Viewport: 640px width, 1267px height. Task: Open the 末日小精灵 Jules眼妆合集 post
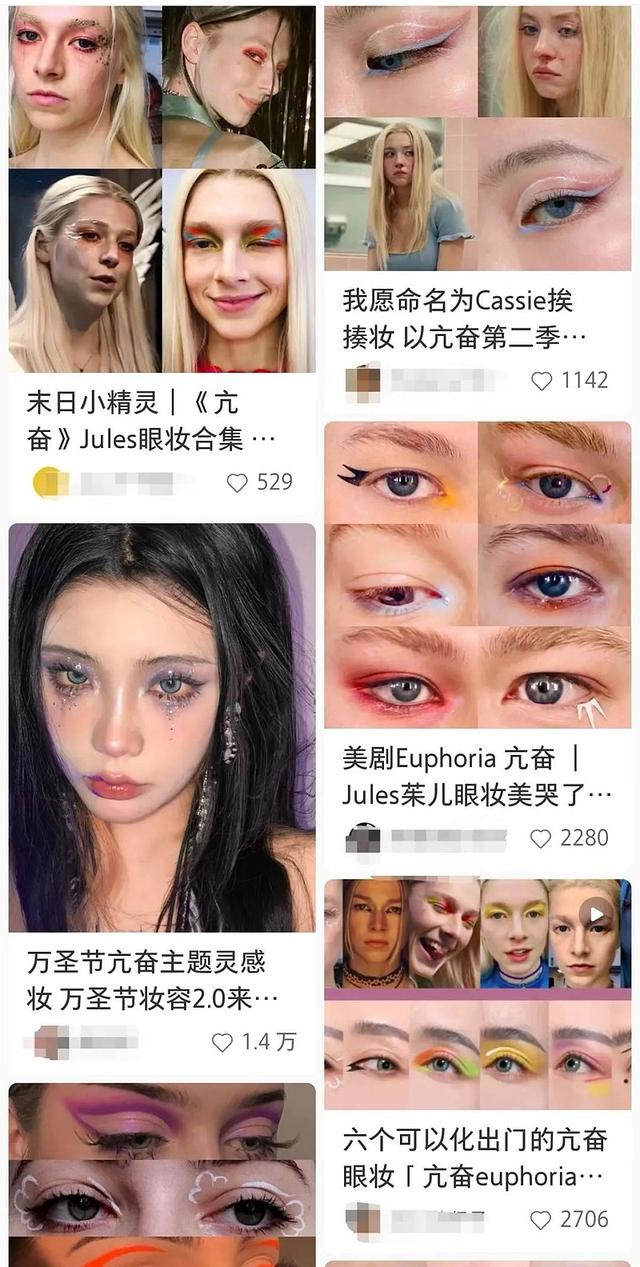pyautogui.click(x=162, y=187)
